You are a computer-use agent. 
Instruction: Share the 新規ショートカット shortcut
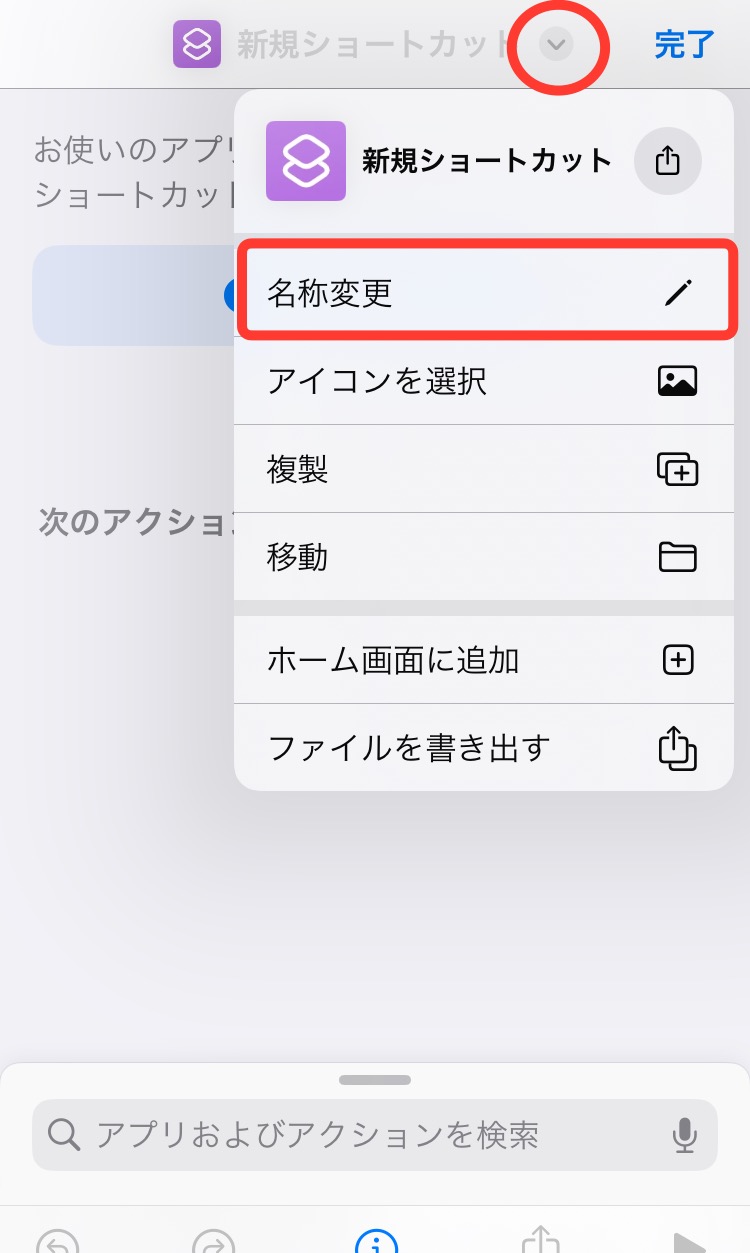pos(668,160)
